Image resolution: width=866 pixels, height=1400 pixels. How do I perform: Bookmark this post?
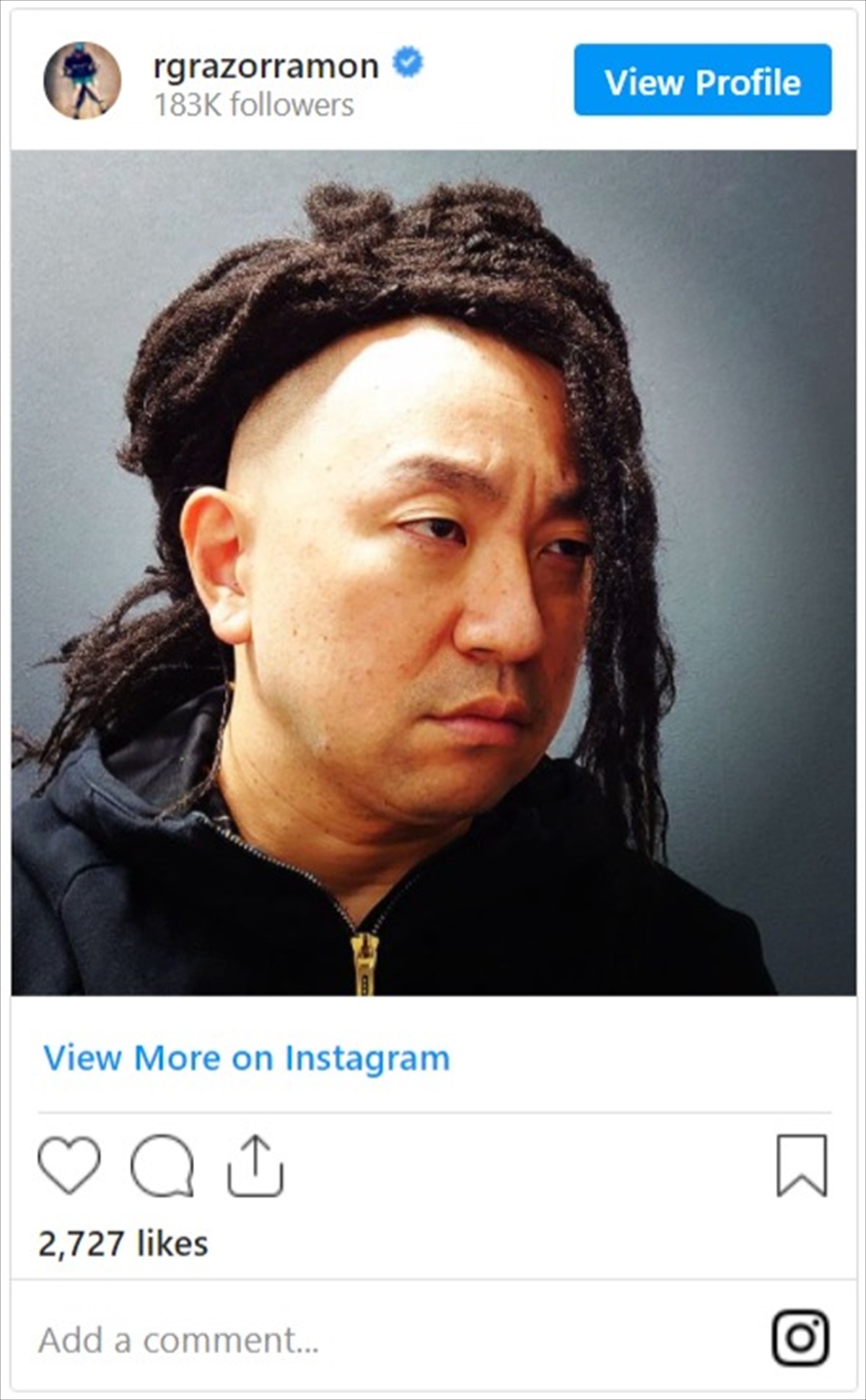point(801,1165)
